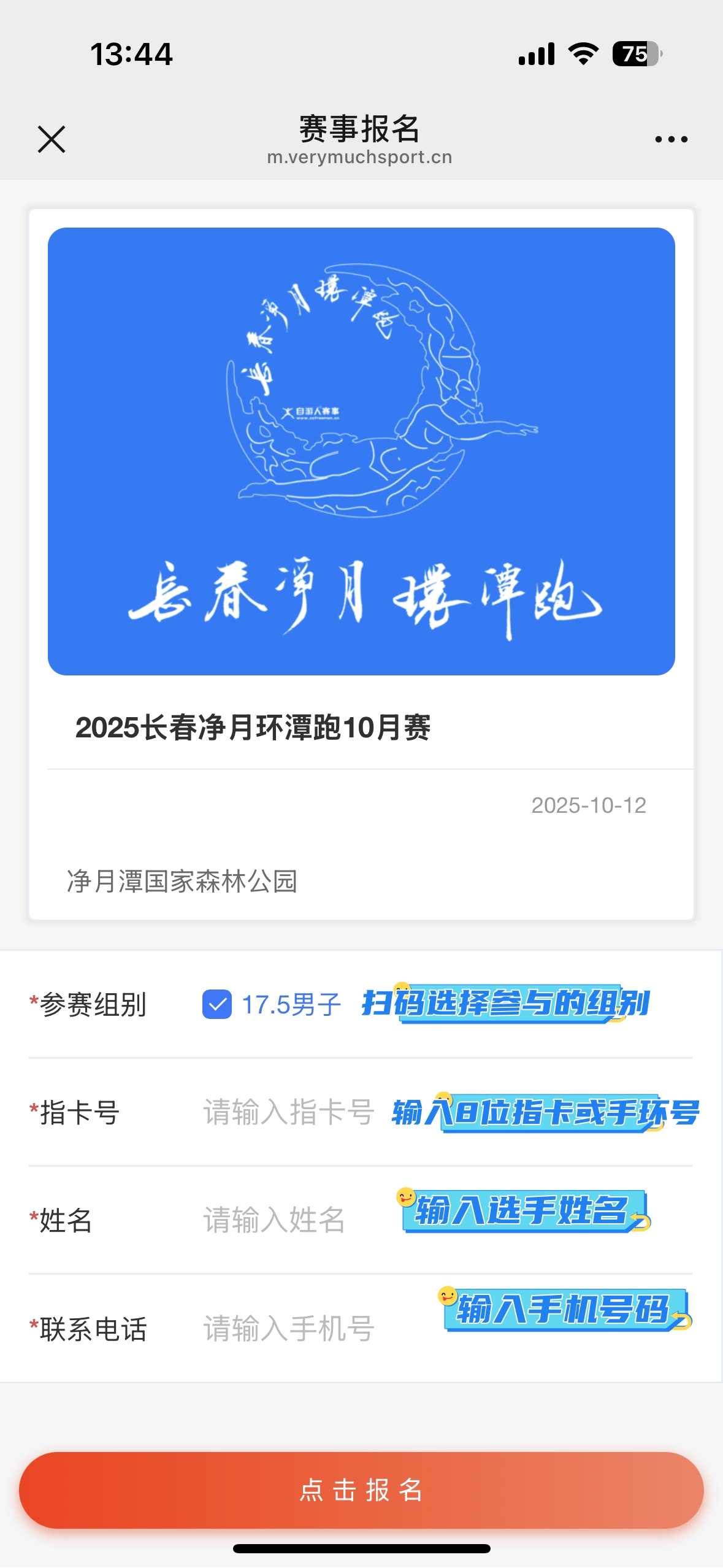Open the three-dot more options menu
Image resolution: width=723 pixels, height=1568 pixels.
(671, 139)
